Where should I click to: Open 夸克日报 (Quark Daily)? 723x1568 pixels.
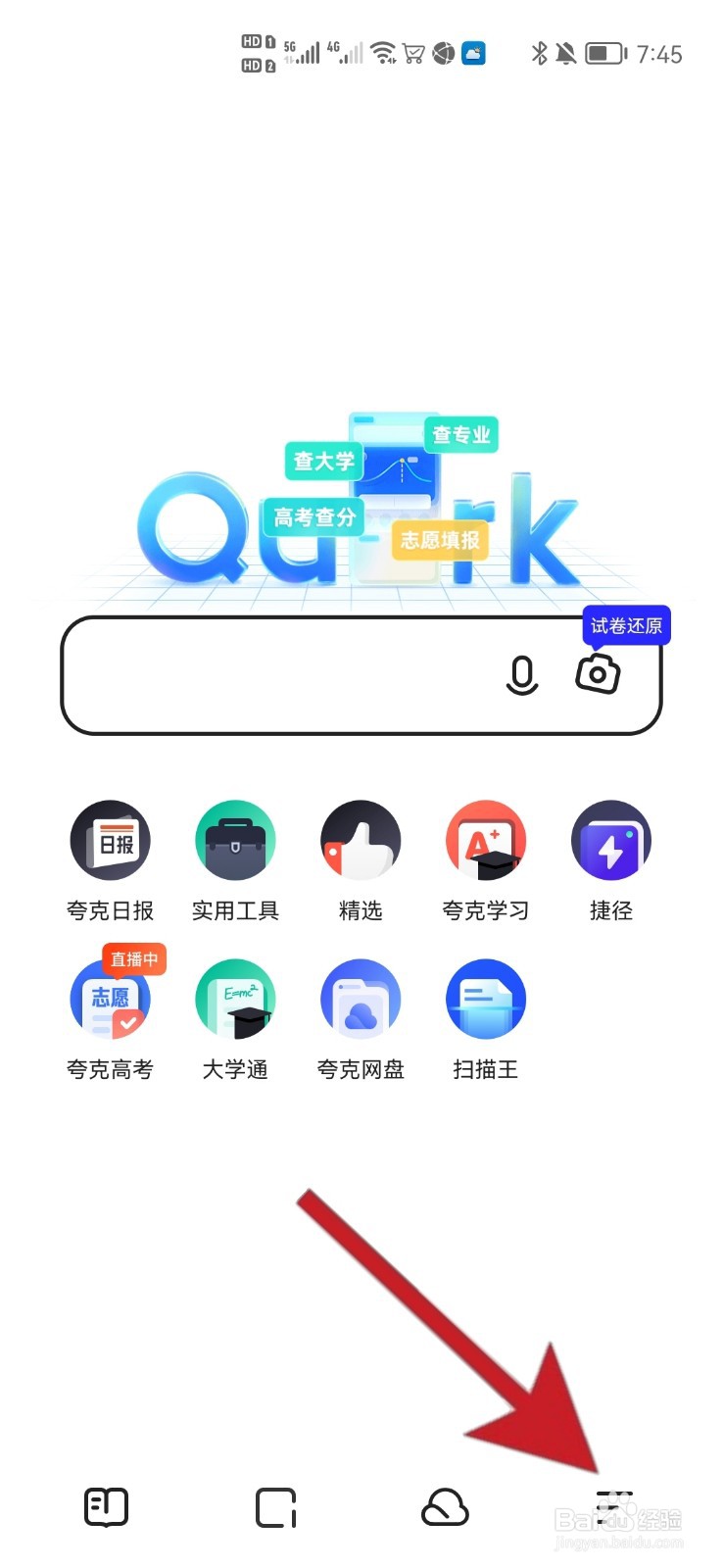(x=110, y=841)
